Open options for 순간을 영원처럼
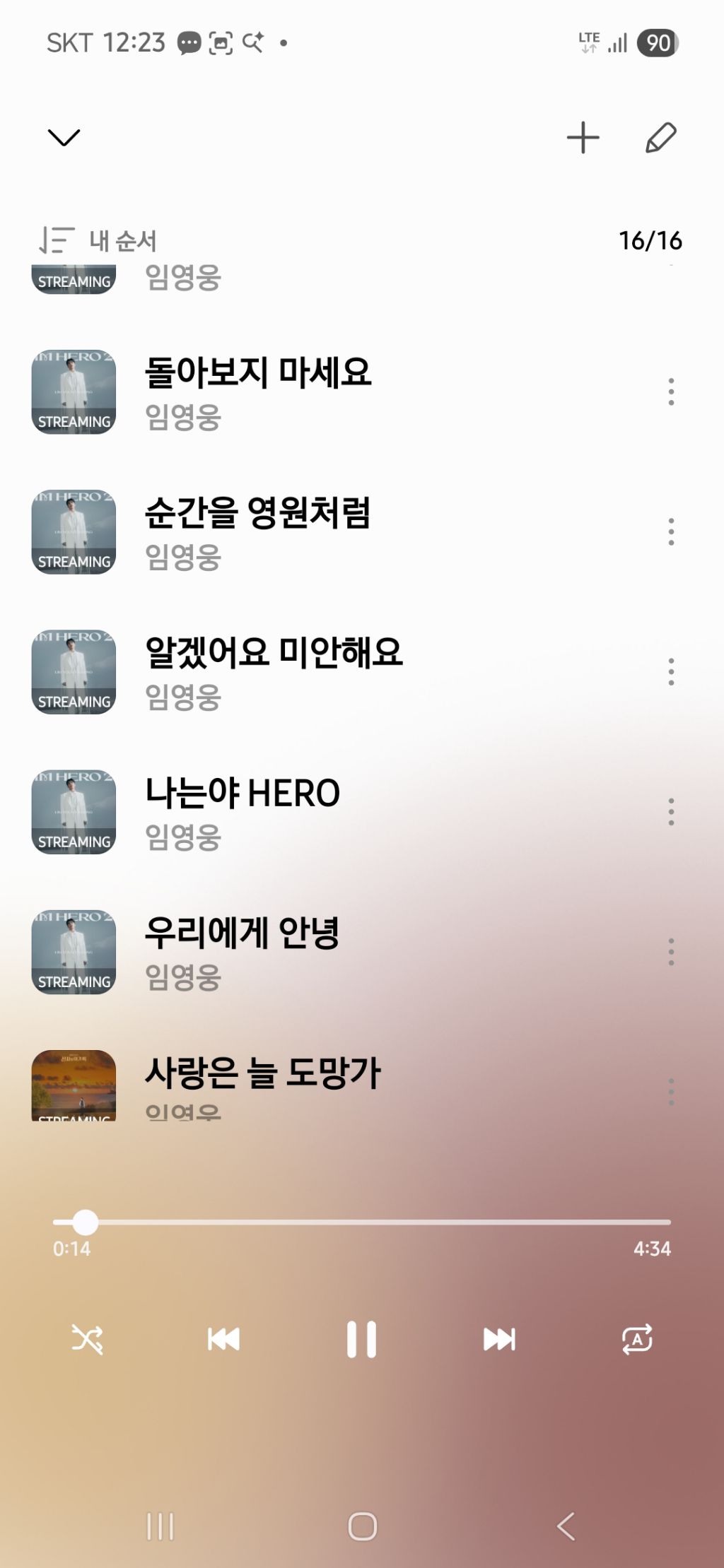 pyautogui.click(x=671, y=531)
